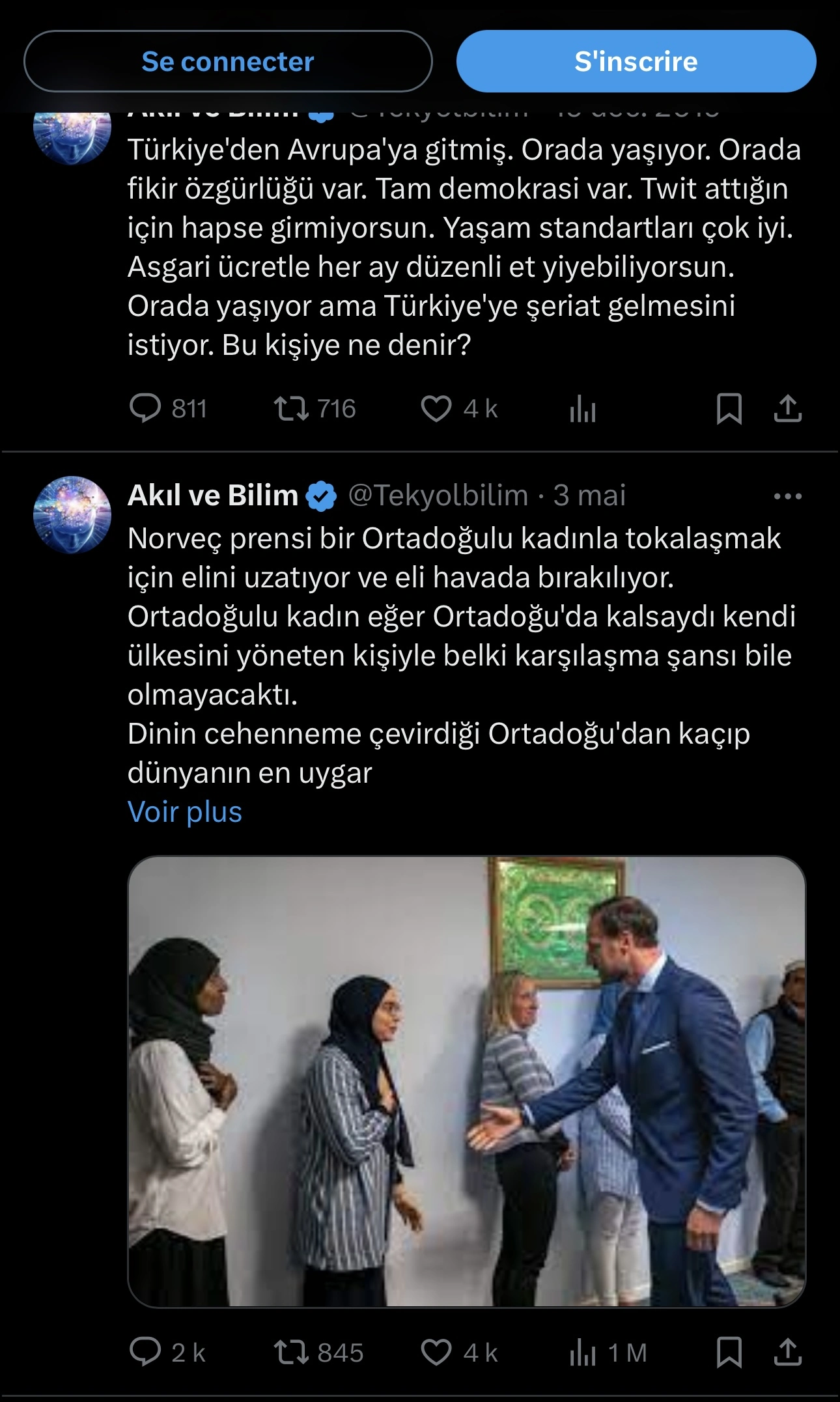Like the Norveç prensi tweet
Image resolution: width=840 pixels, height=1402 pixels.
tap(459, 1353)
